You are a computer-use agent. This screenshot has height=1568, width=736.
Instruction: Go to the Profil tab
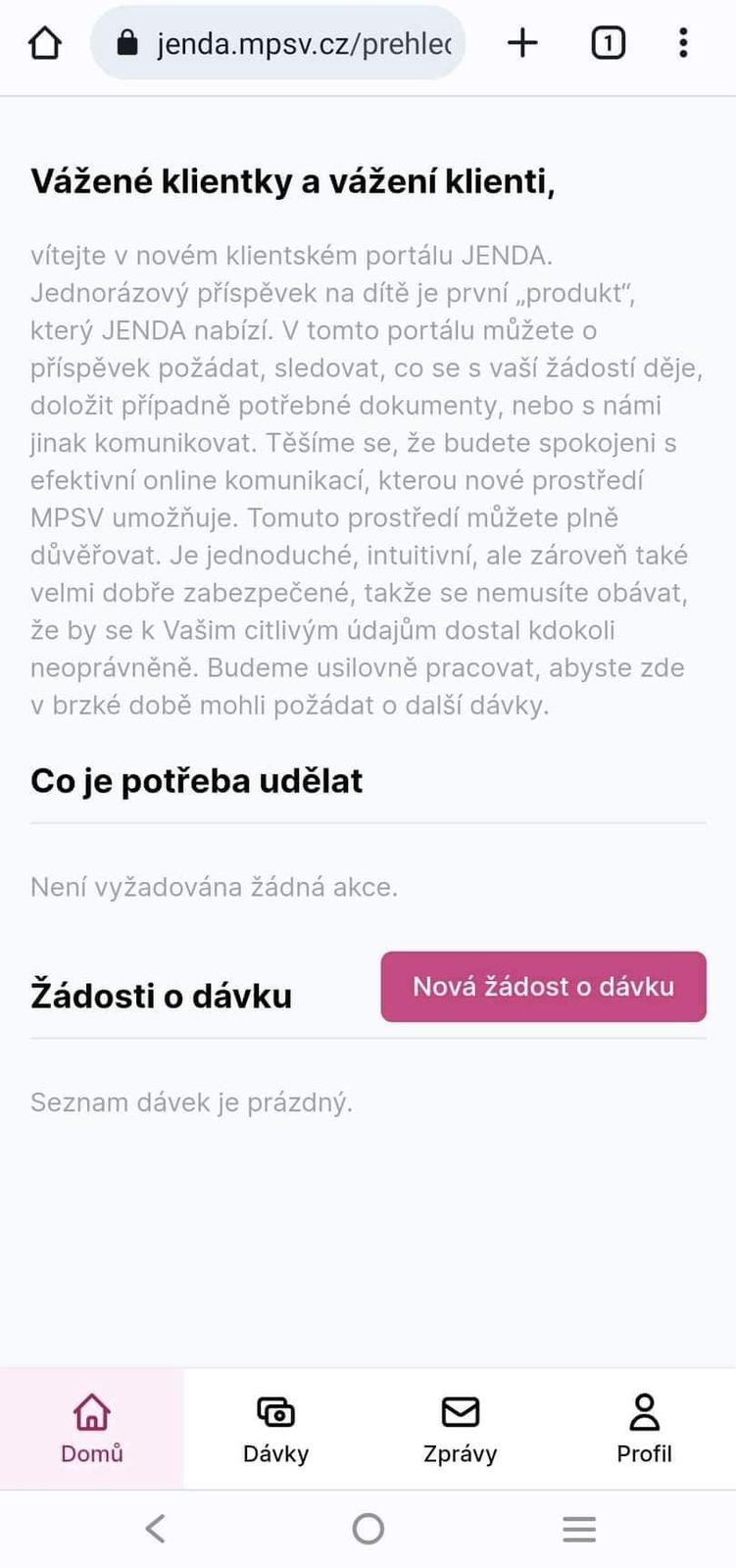644,1429
